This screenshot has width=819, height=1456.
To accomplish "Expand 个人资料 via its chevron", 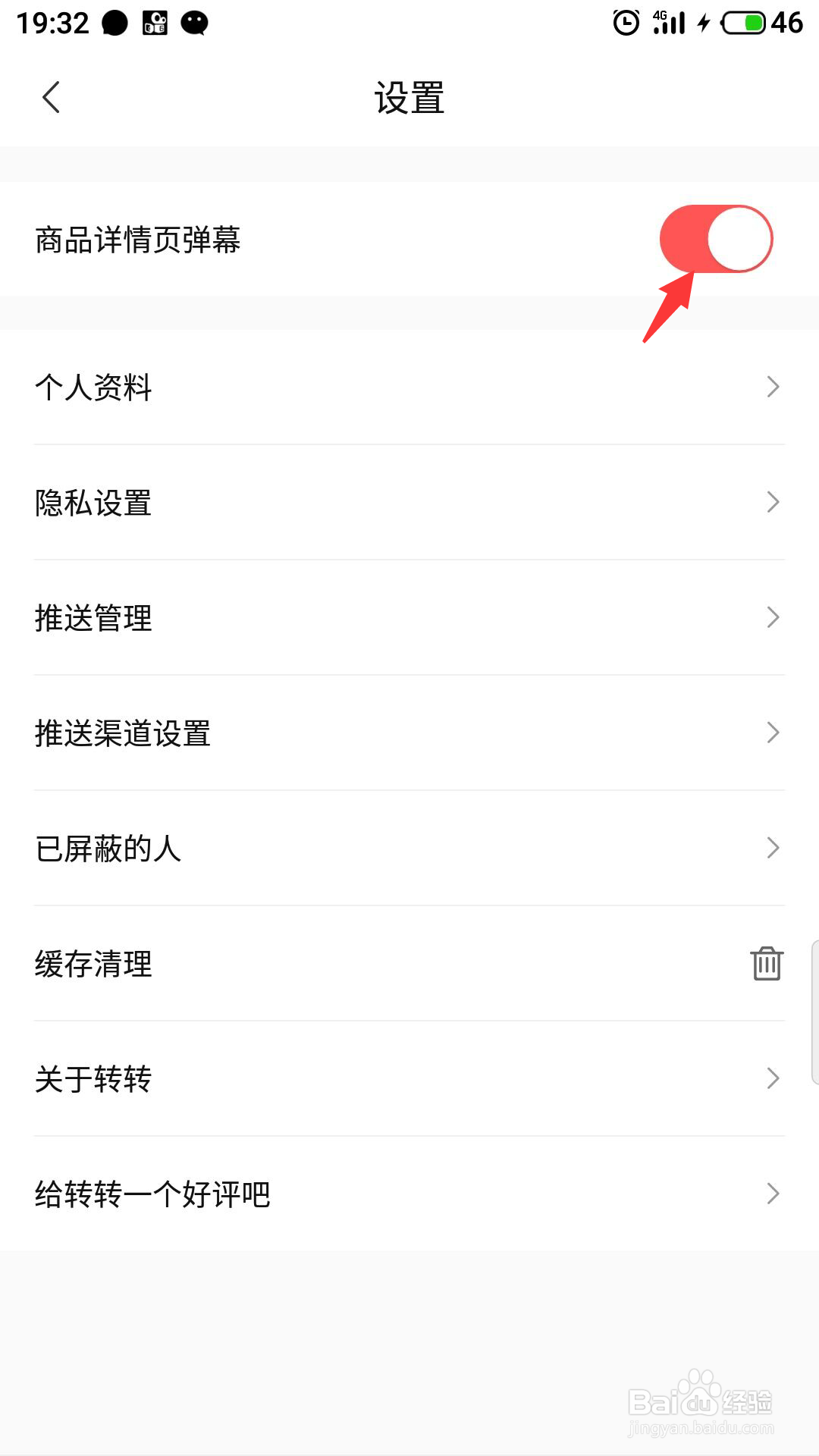I will 772,387.
